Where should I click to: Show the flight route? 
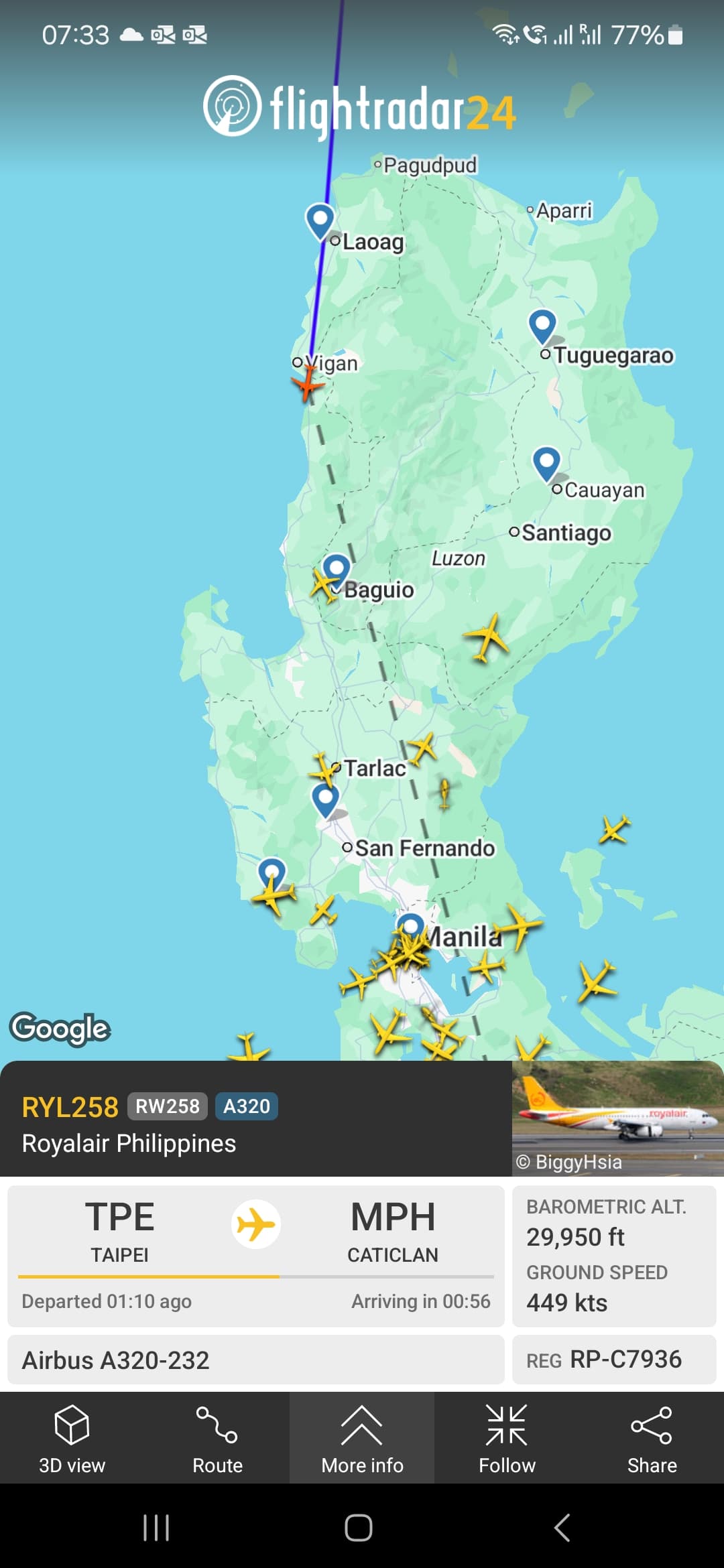tap(217, 1437)
